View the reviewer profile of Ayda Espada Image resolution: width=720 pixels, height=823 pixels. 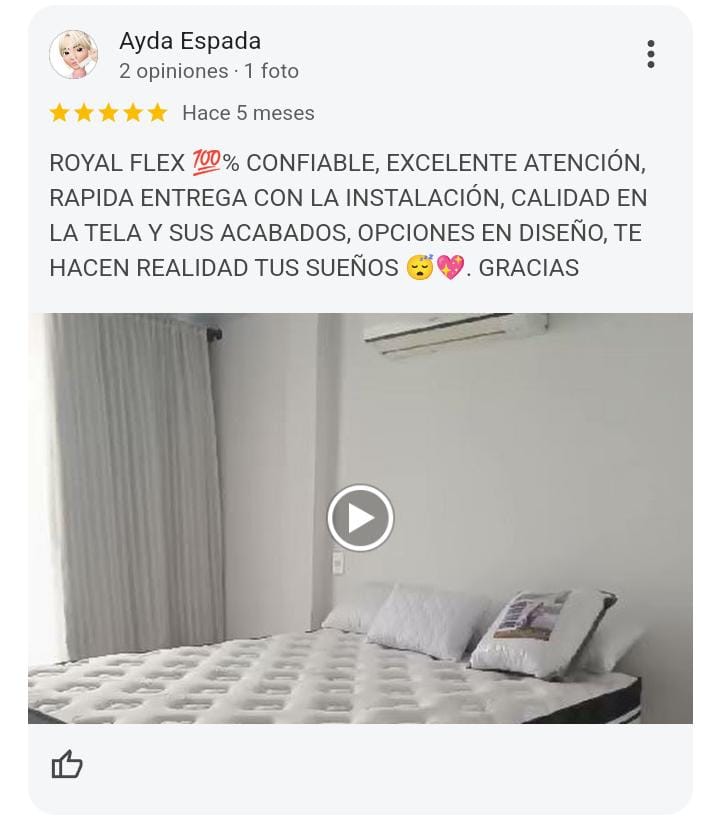pyautogui.click(x=190, y=42)
